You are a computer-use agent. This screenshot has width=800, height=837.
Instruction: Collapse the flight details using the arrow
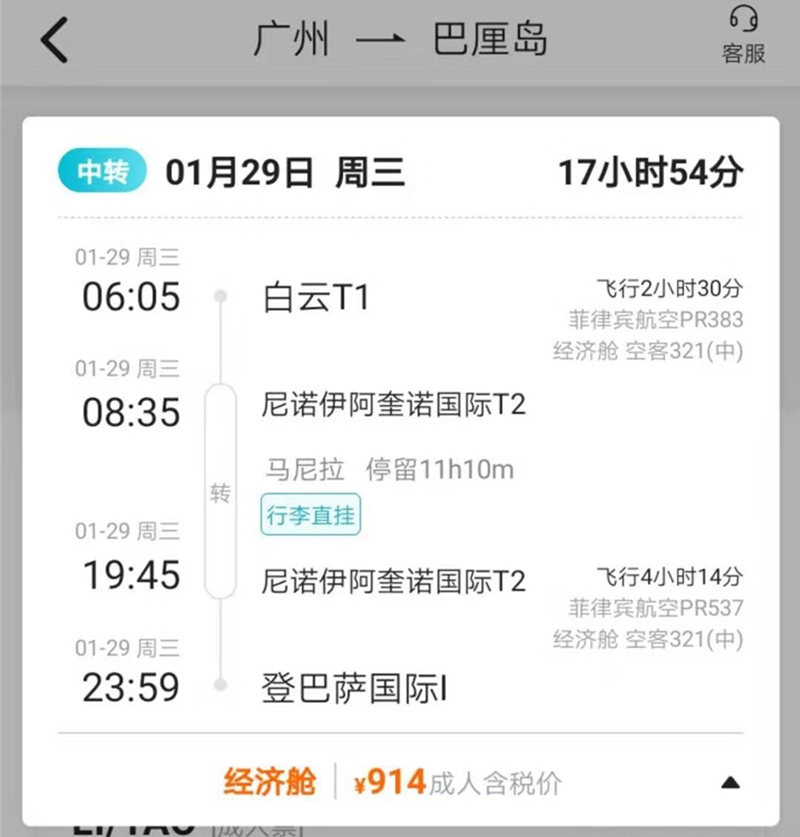(731, 782)
